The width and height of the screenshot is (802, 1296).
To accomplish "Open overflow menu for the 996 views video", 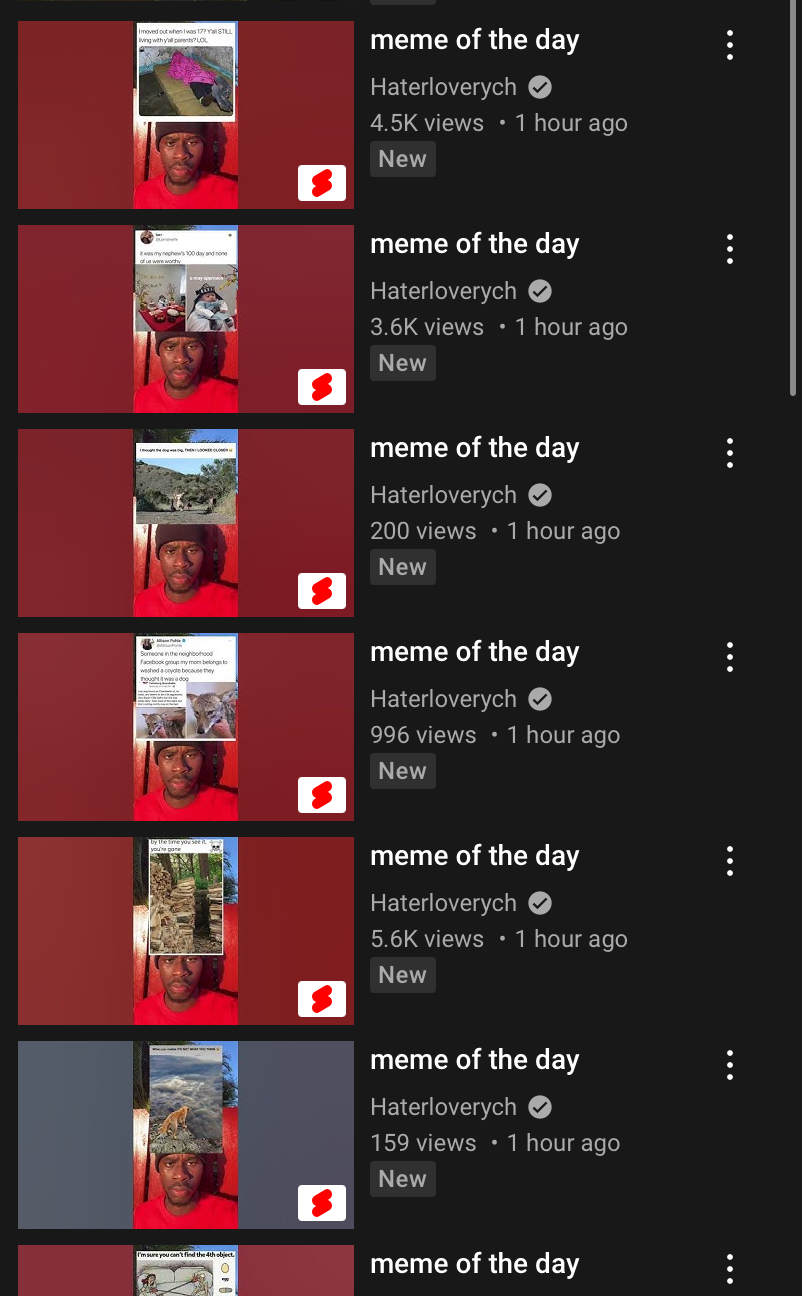I will click(x=730, y=657).
